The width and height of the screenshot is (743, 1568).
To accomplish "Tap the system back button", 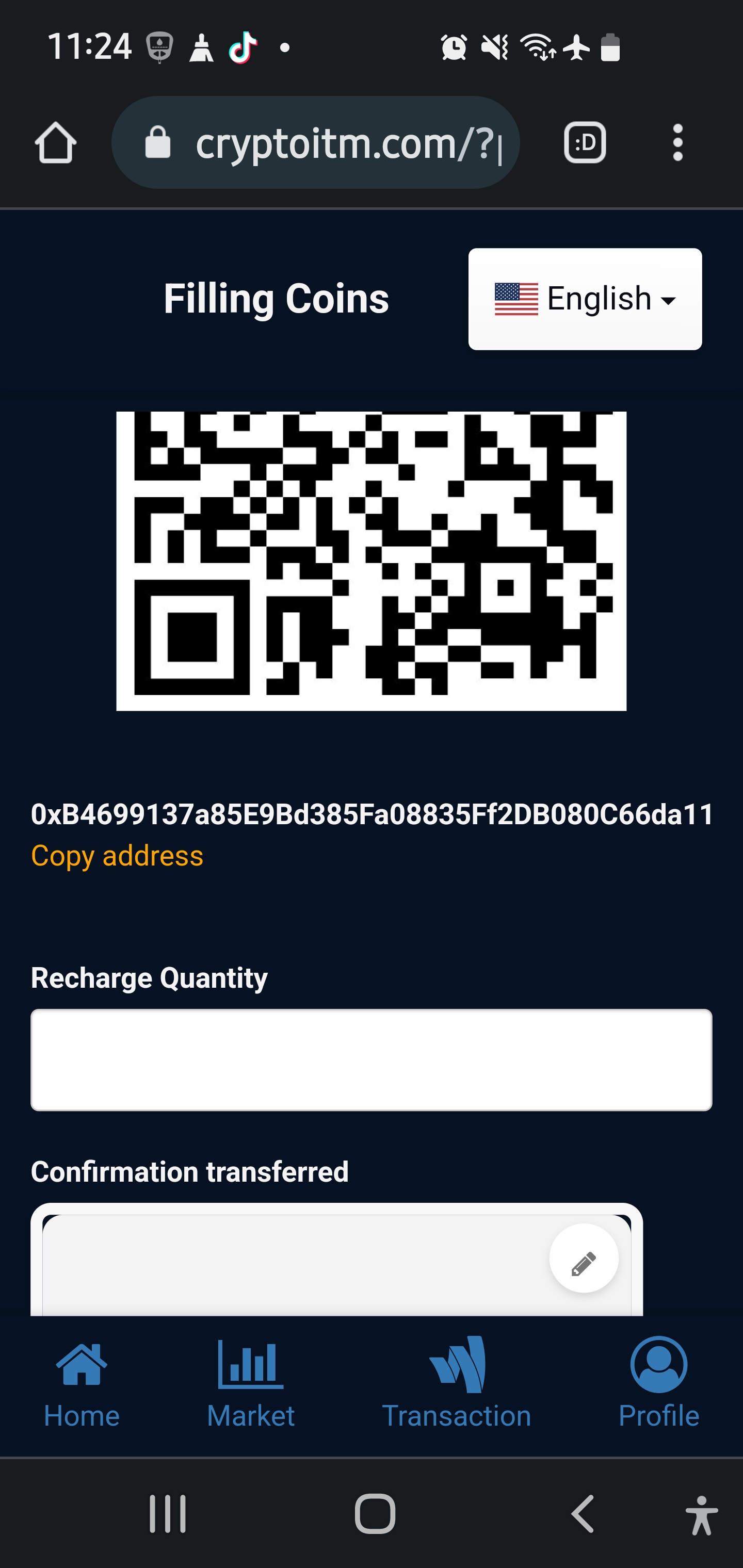I will tap(582, 1514).
